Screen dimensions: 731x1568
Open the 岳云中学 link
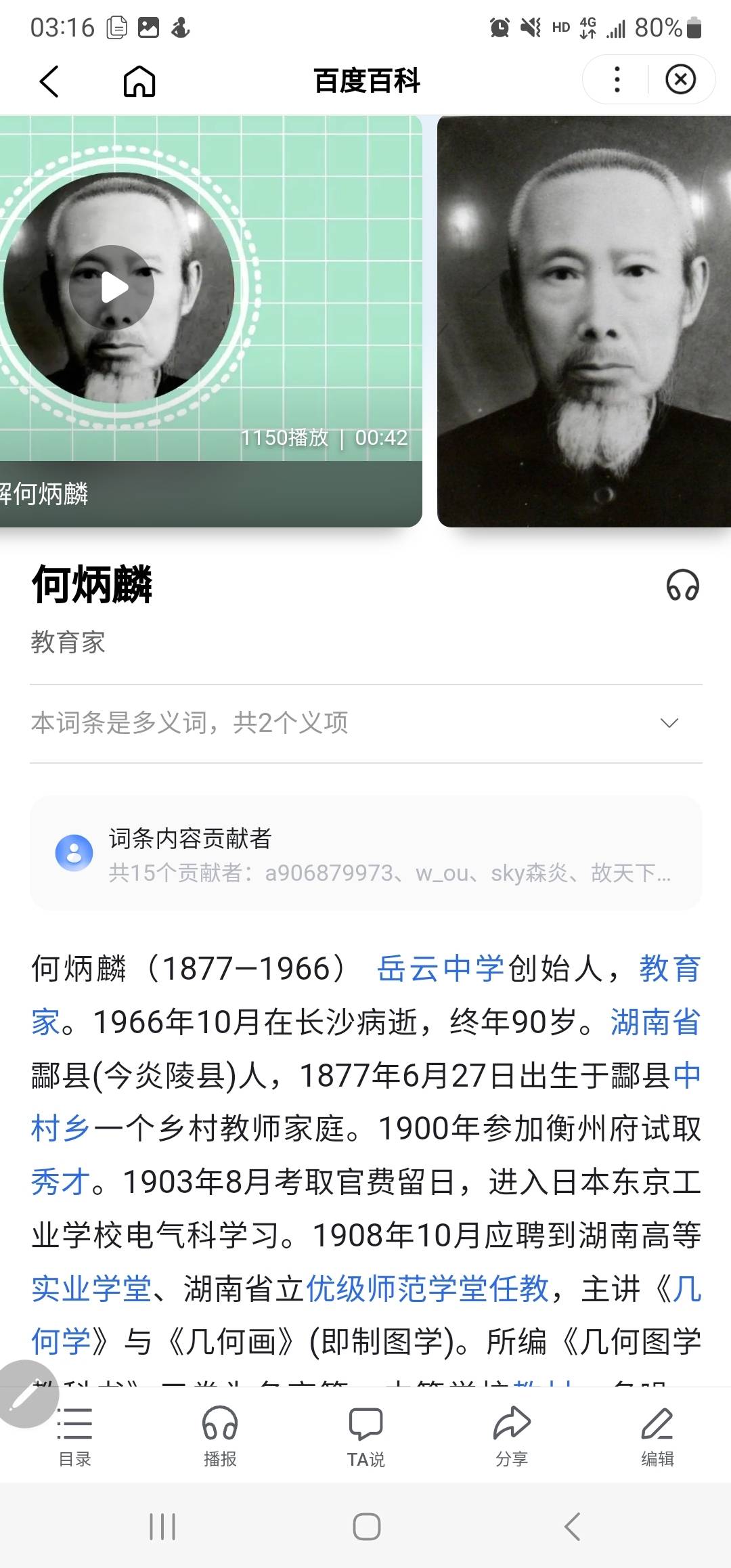tap(441, 969)
